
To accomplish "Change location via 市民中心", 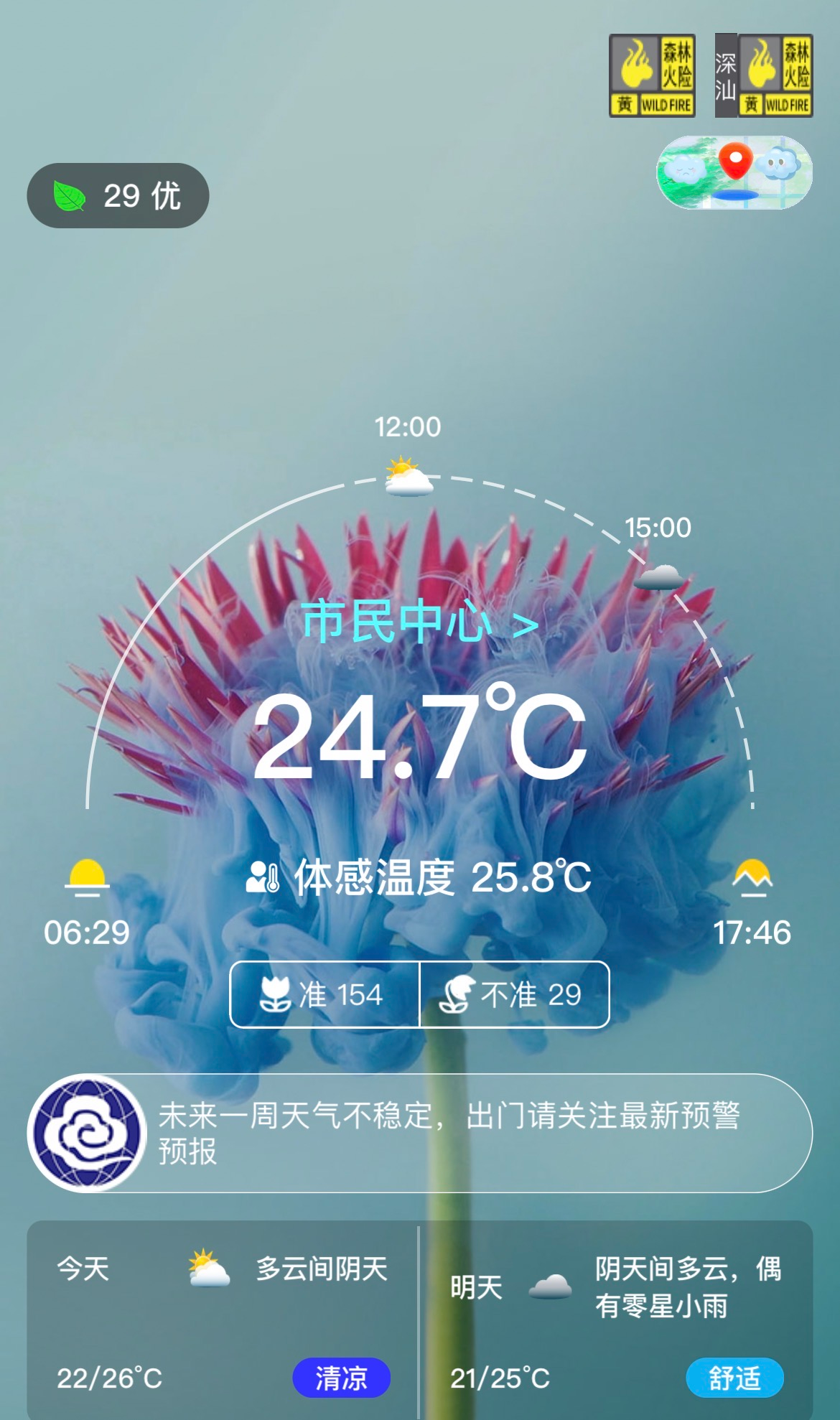I will click(x=419, y=622).
